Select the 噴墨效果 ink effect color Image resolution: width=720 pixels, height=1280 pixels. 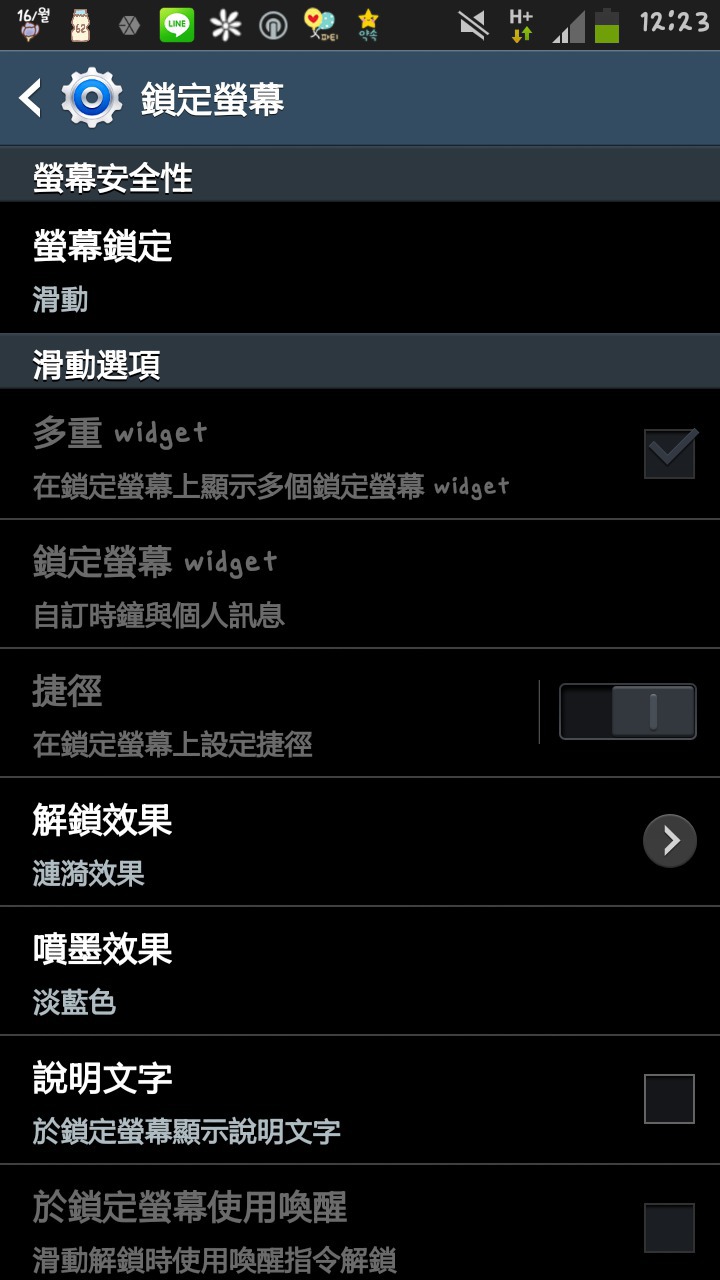coord(360,971)
